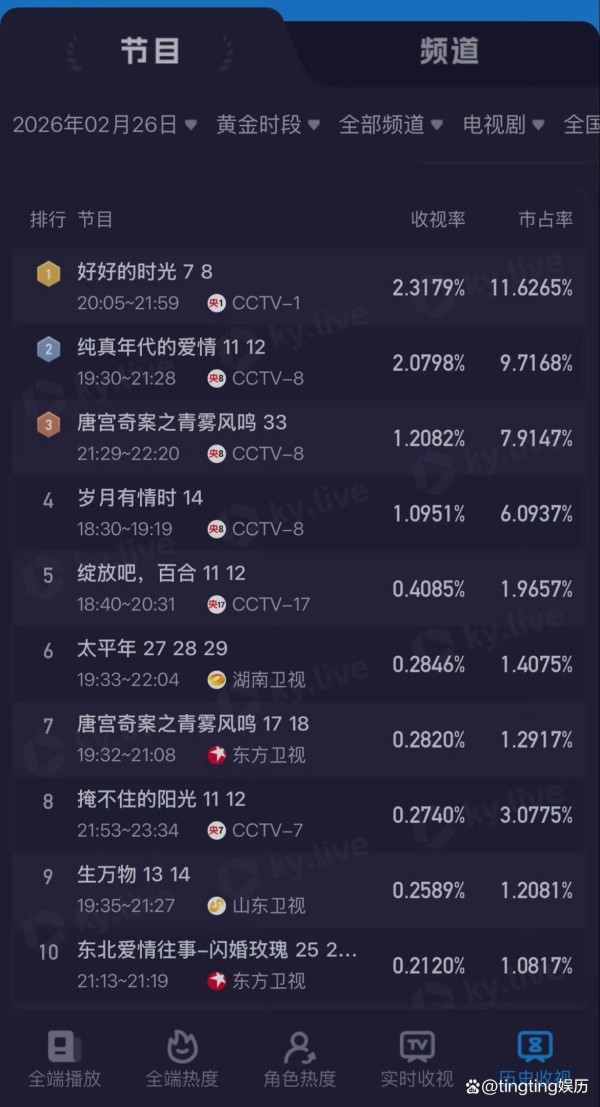Screen dimensions: 600x1107
Task: Switch to 全端热度 in bottom navigation
Action: point(182,1060)
